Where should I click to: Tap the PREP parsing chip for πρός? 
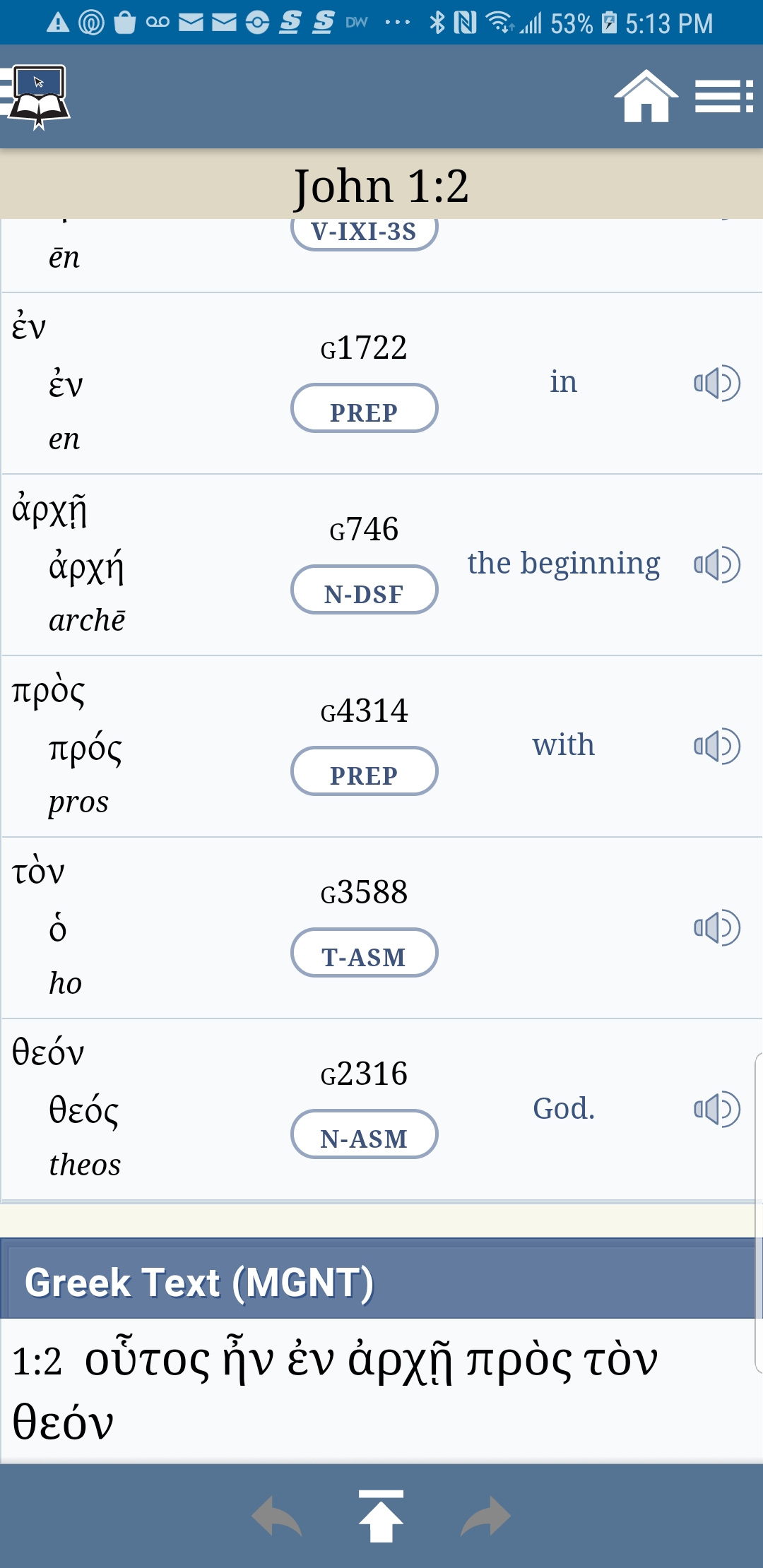tap(364, 772)
